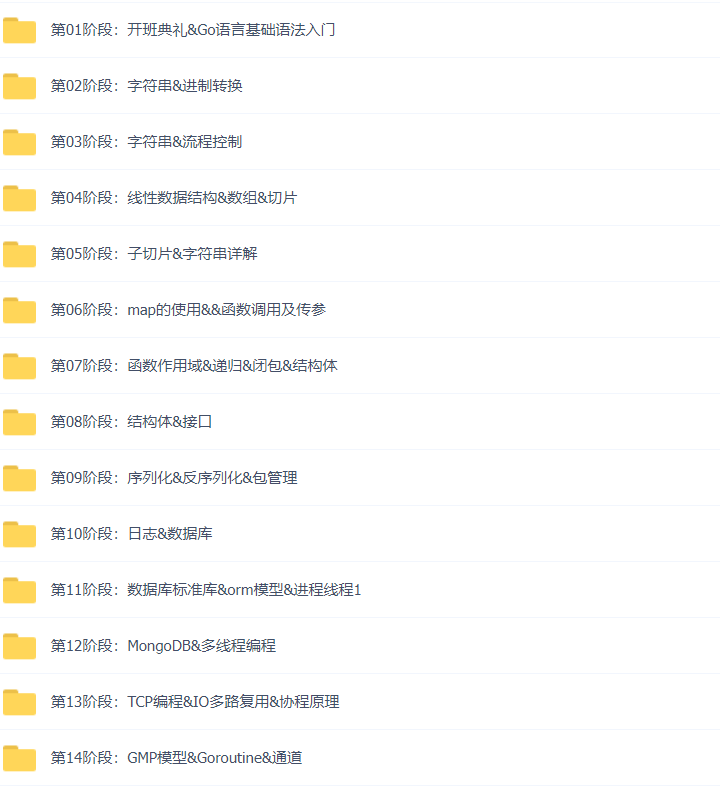720x787 pixels.
Task: Open 第04阶段：线性数据结构&数组&切片
Action: coord(173,198)
